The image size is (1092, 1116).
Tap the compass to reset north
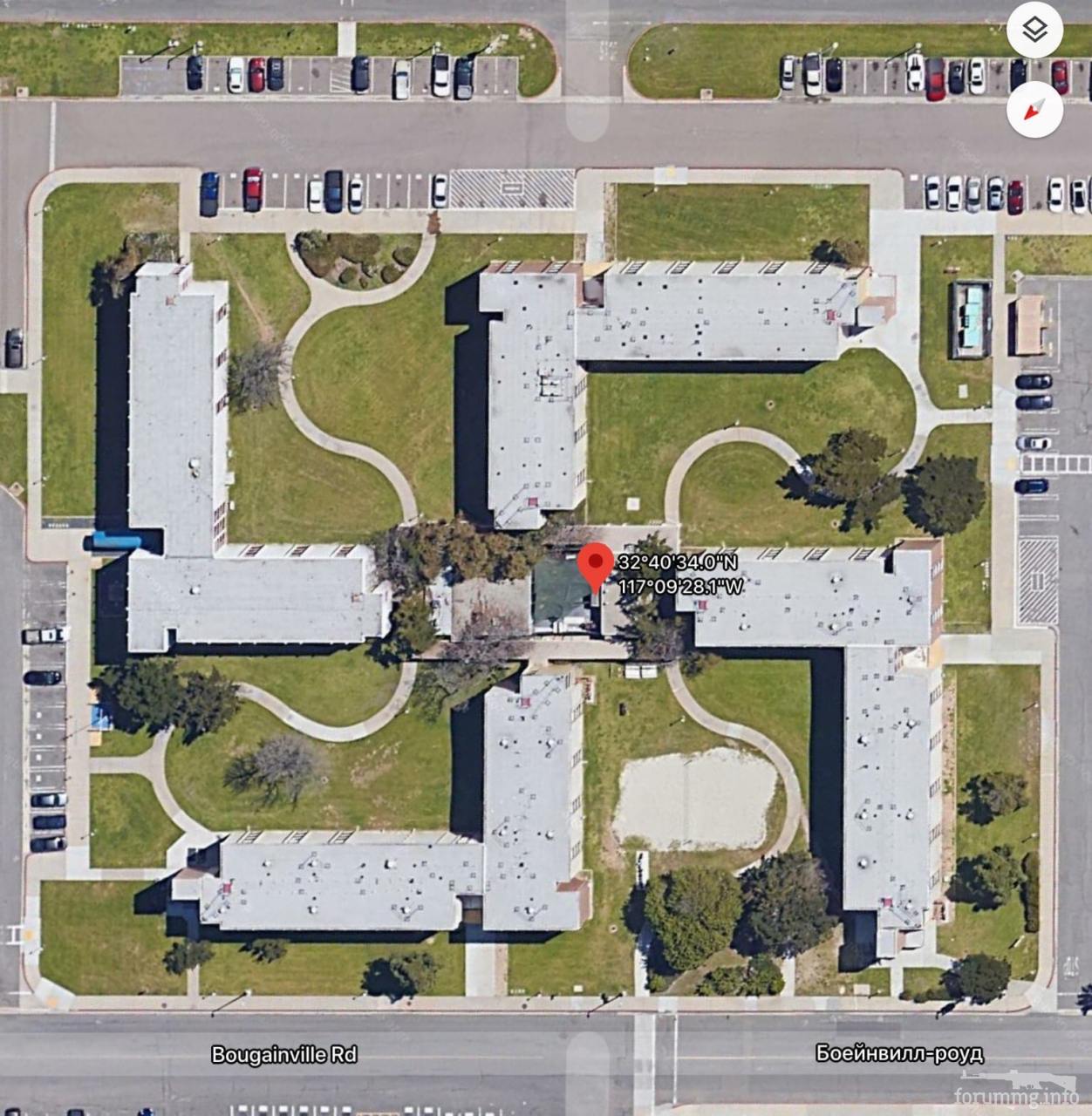click(x=1034, y=110)
